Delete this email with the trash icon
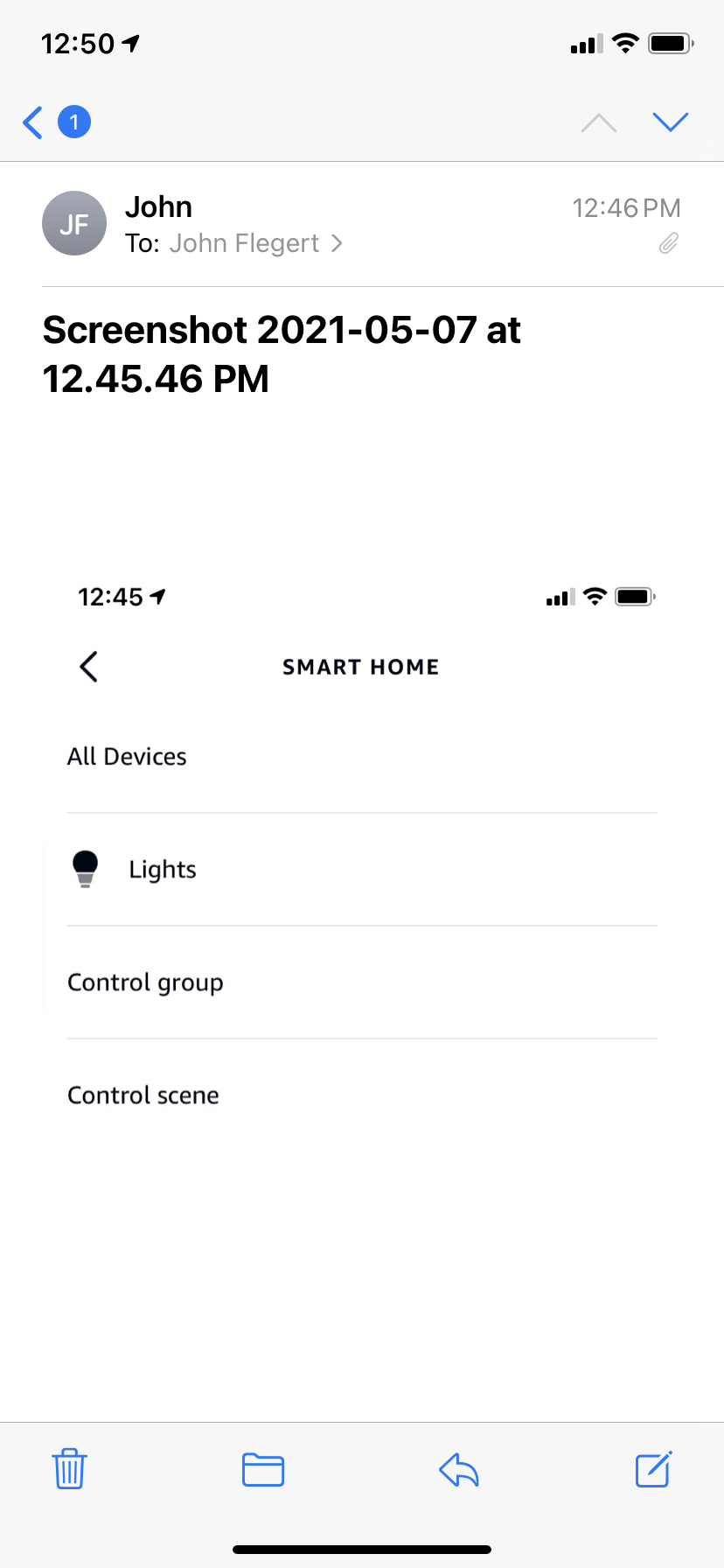 pyautogui.click(x=69, y=1469)
